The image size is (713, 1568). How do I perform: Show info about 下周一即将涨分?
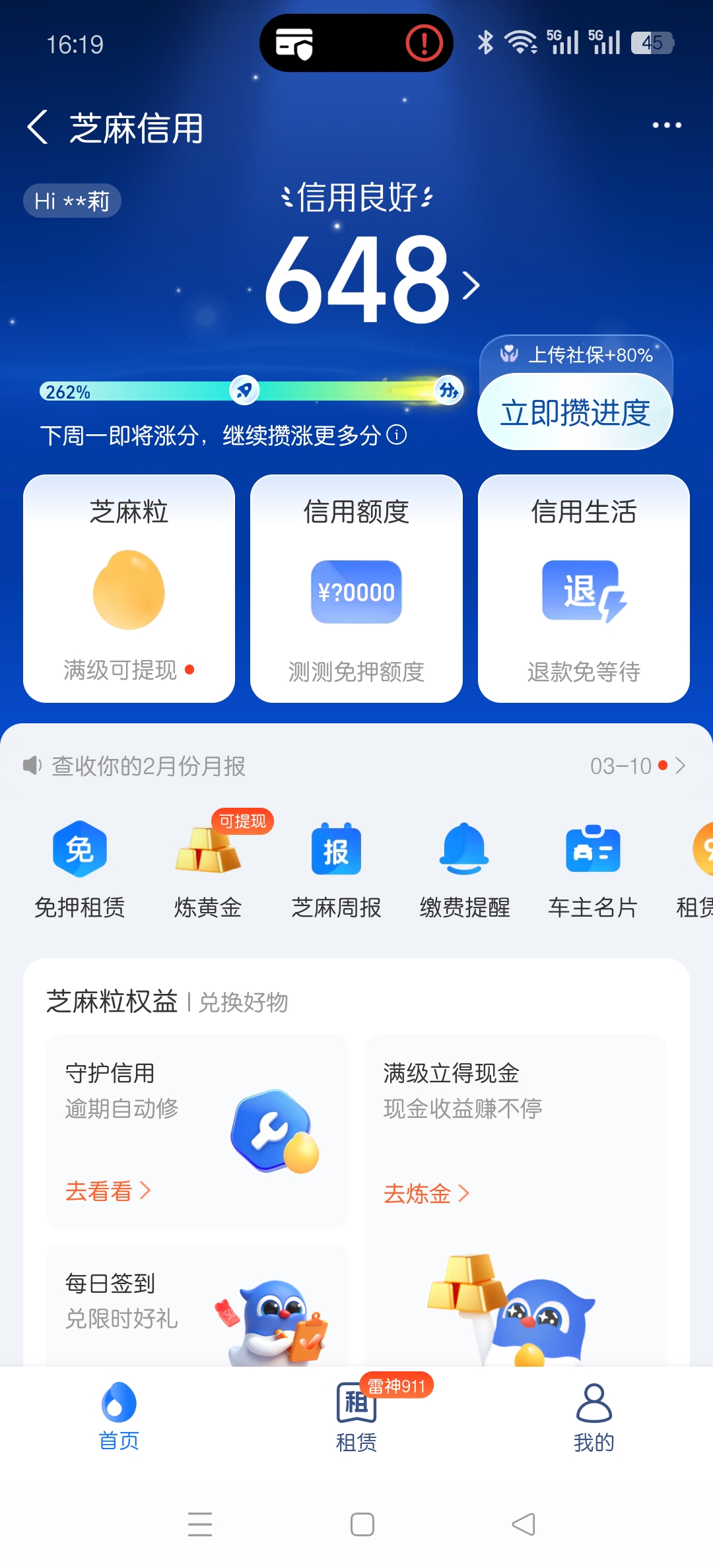tap(397, 435)
